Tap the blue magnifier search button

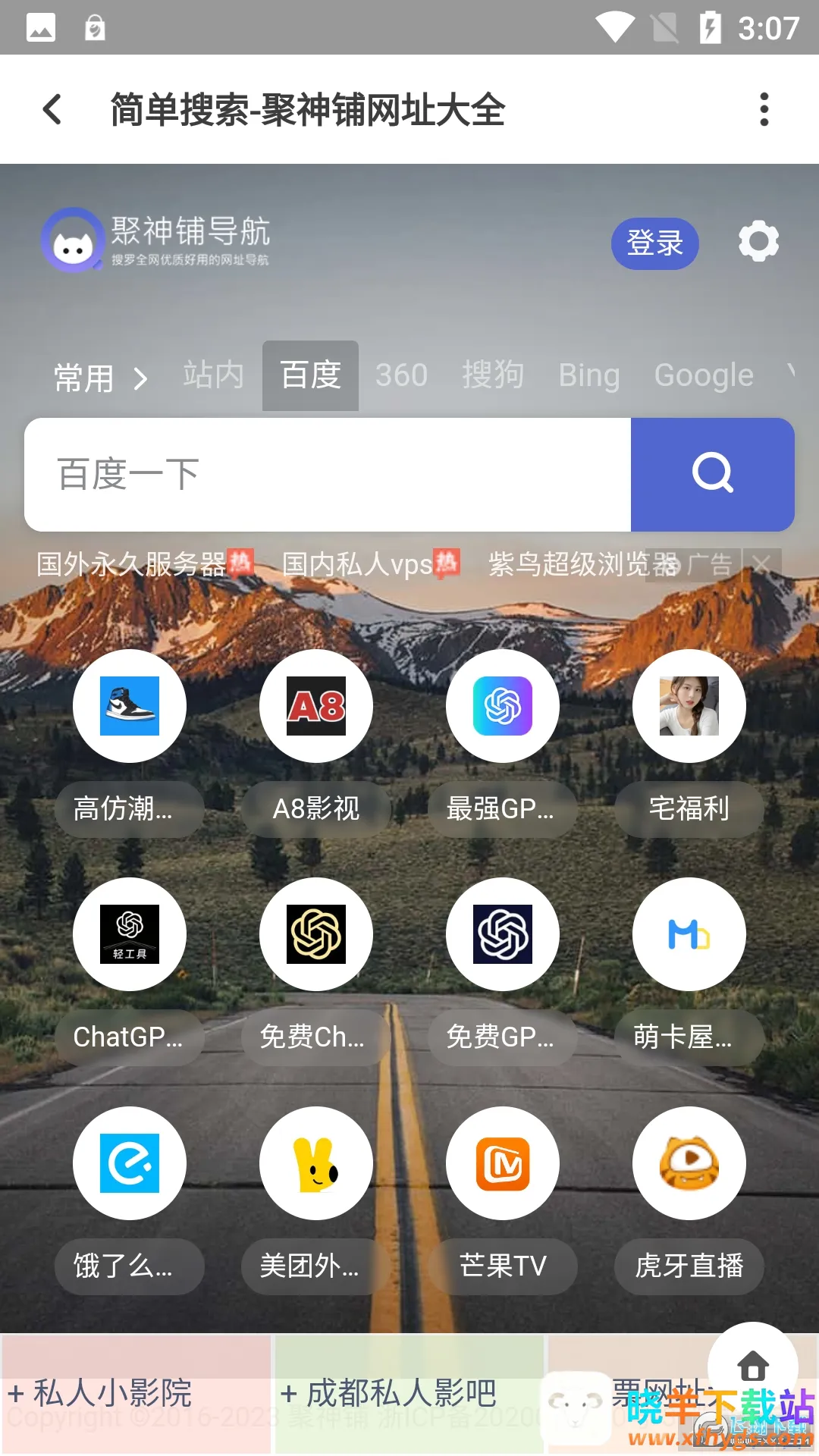(x=712, y=475)
